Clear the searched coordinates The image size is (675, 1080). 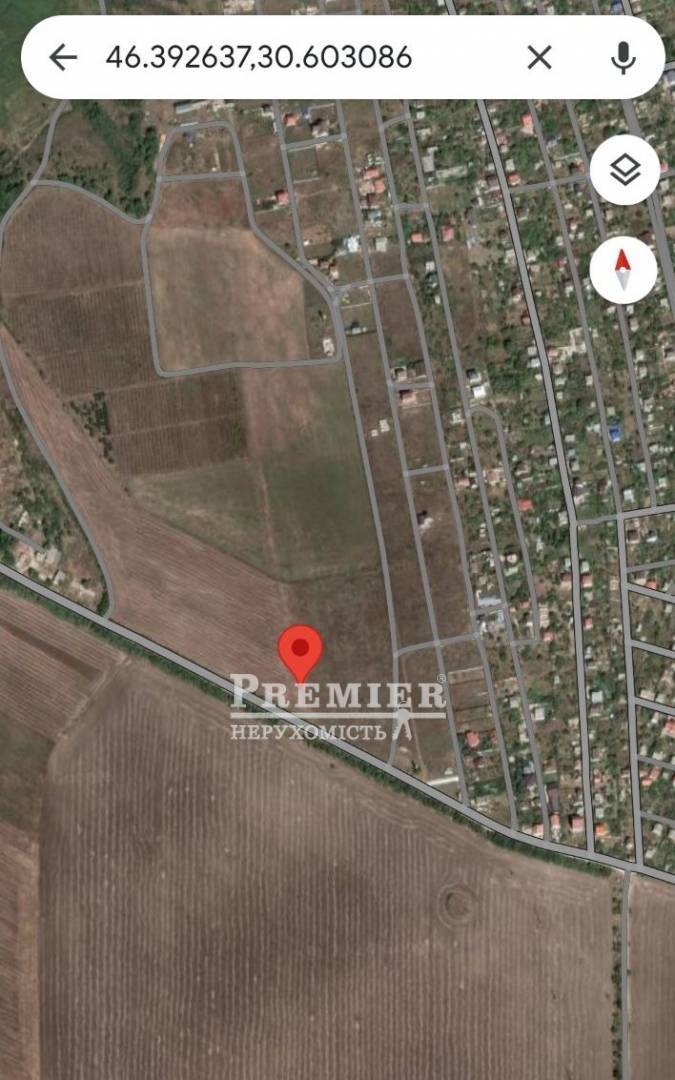[539, 57]
